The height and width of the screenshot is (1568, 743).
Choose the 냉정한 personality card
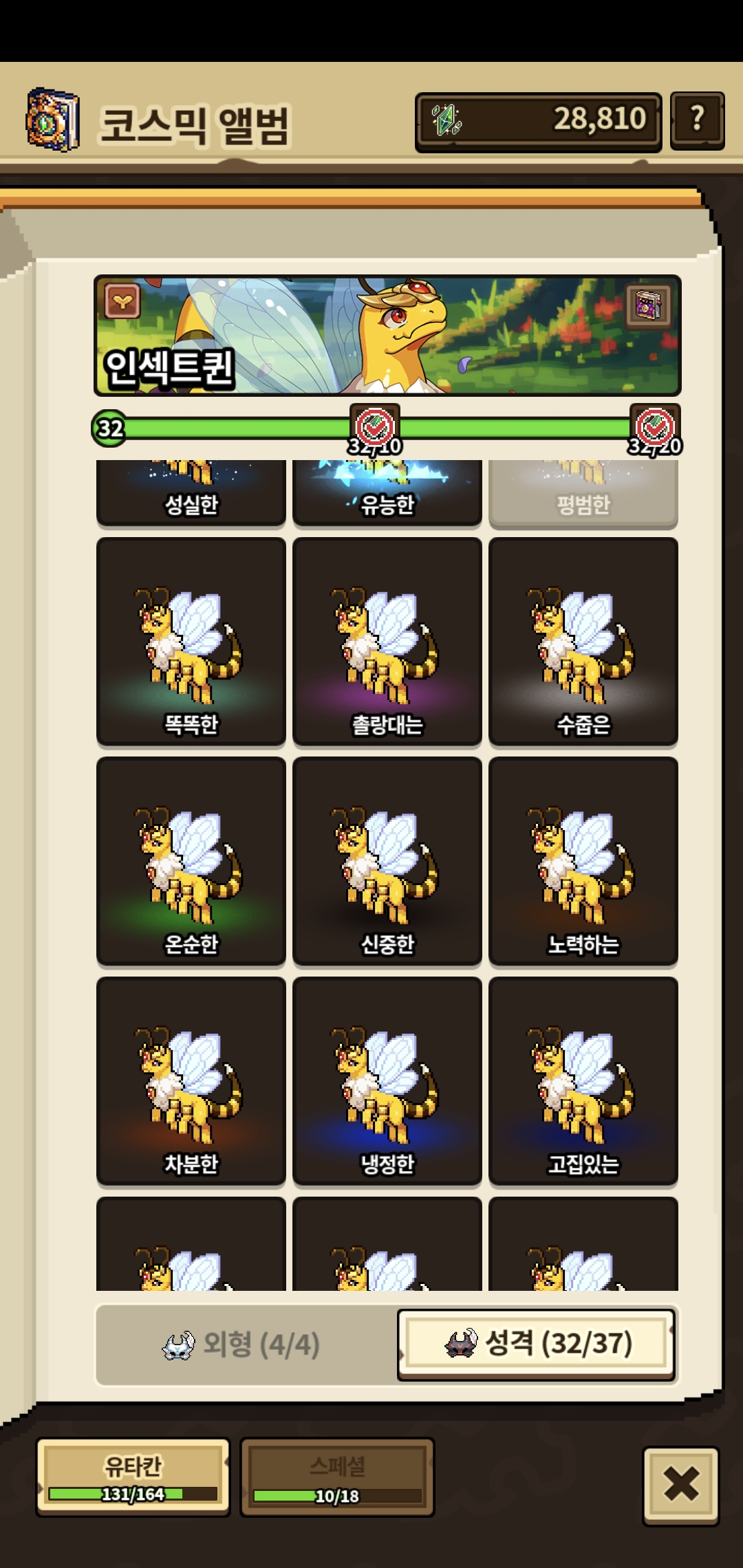click(387, 1081)
